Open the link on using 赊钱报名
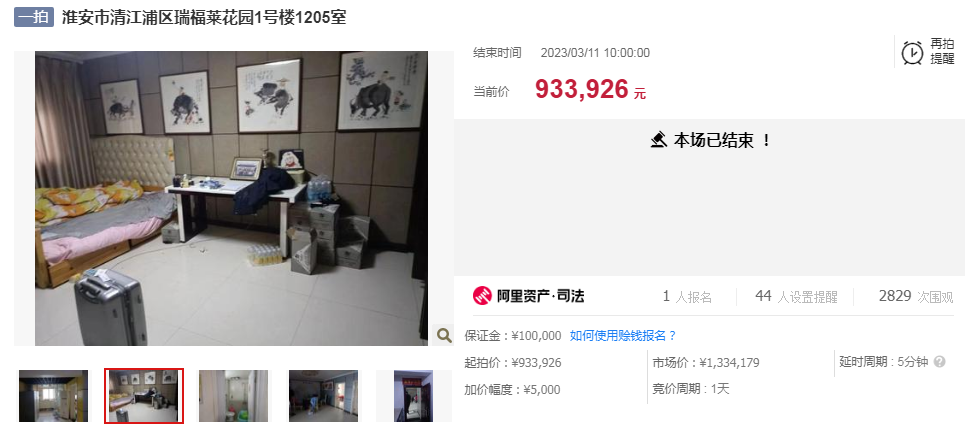The image size is (965, 438). tap(622, 335)
